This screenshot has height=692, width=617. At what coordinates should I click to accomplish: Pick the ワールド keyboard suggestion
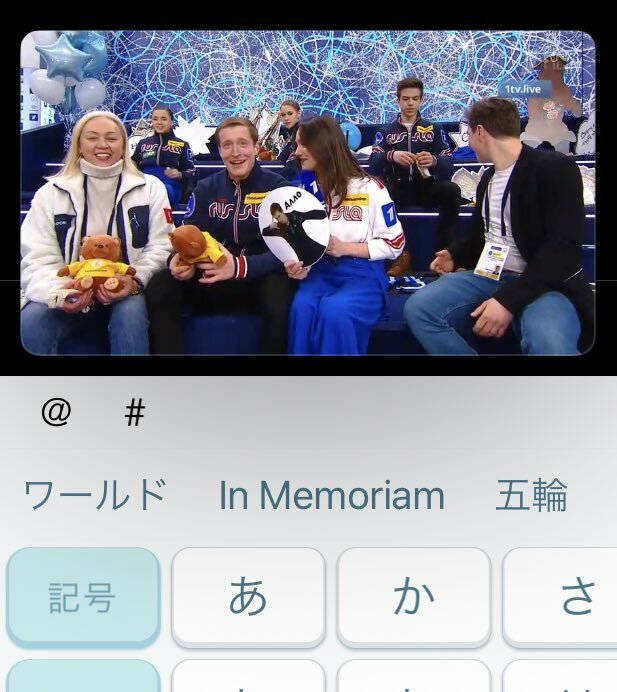click(95, 495)
